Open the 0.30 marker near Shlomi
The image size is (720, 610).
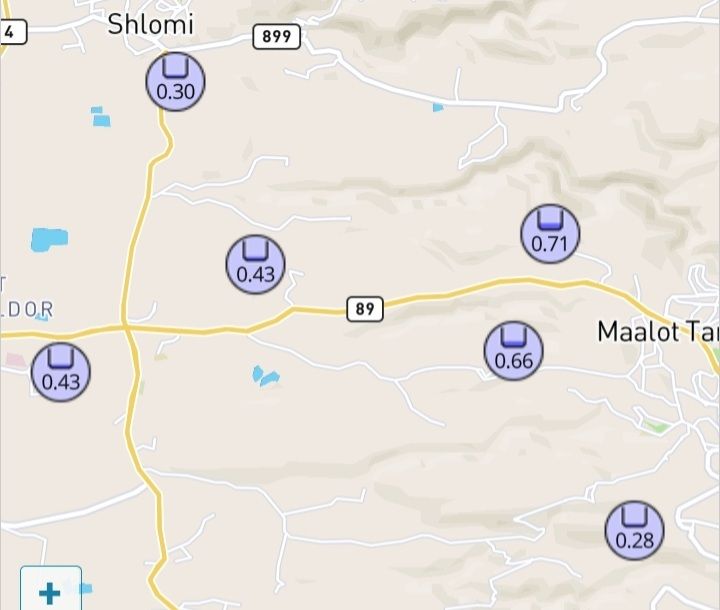(x=175, y=81)
